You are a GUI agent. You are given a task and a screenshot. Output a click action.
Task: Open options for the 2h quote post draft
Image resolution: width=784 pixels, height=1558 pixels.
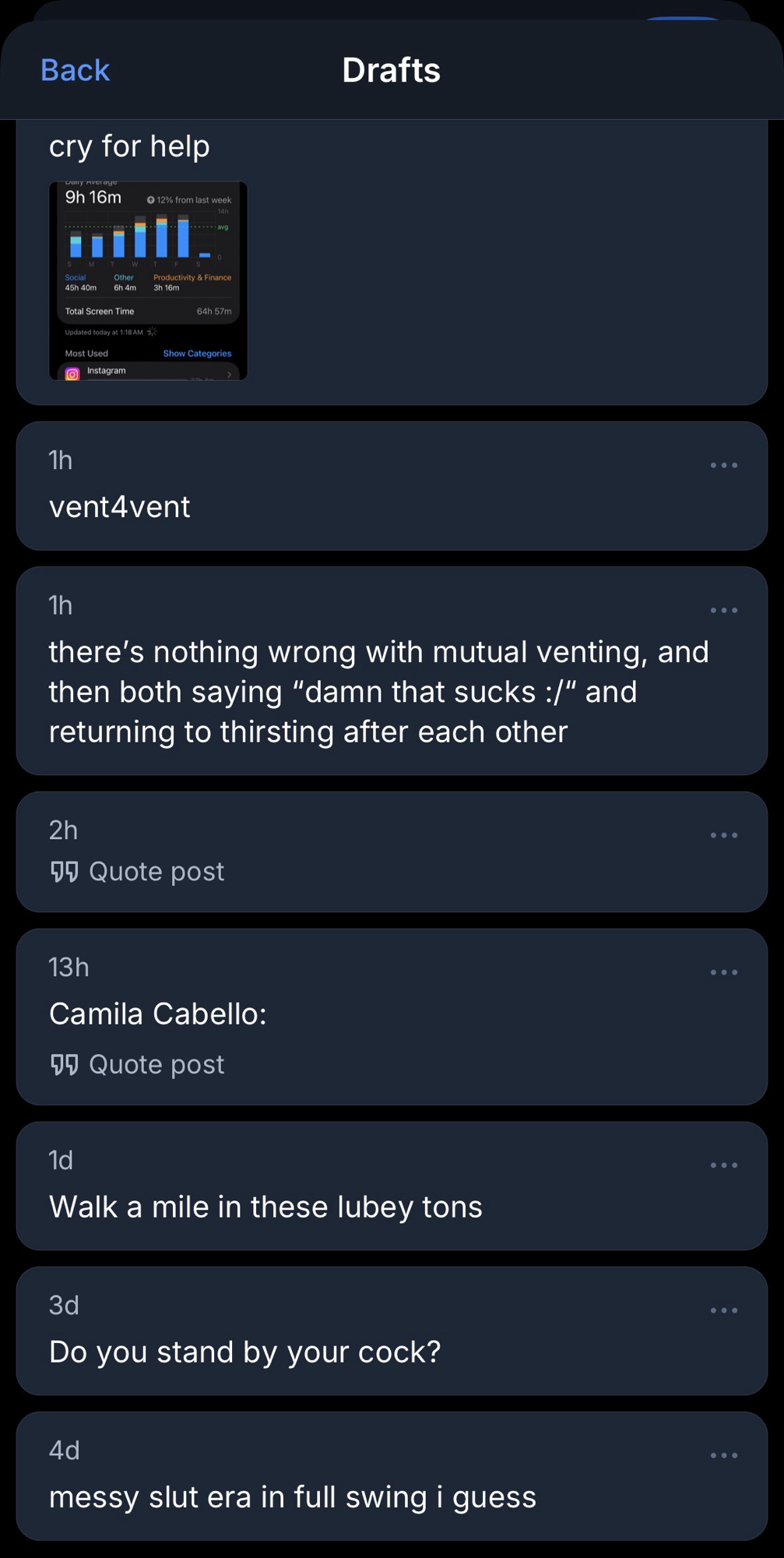(723, 836)
